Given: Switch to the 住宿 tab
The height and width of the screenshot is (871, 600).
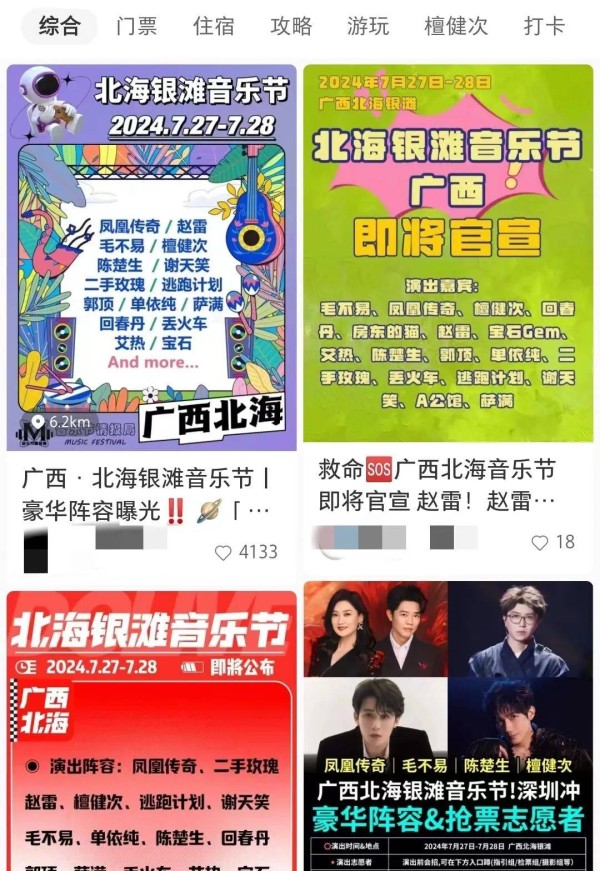Looking at the screenshot, I should pos(213,26).
